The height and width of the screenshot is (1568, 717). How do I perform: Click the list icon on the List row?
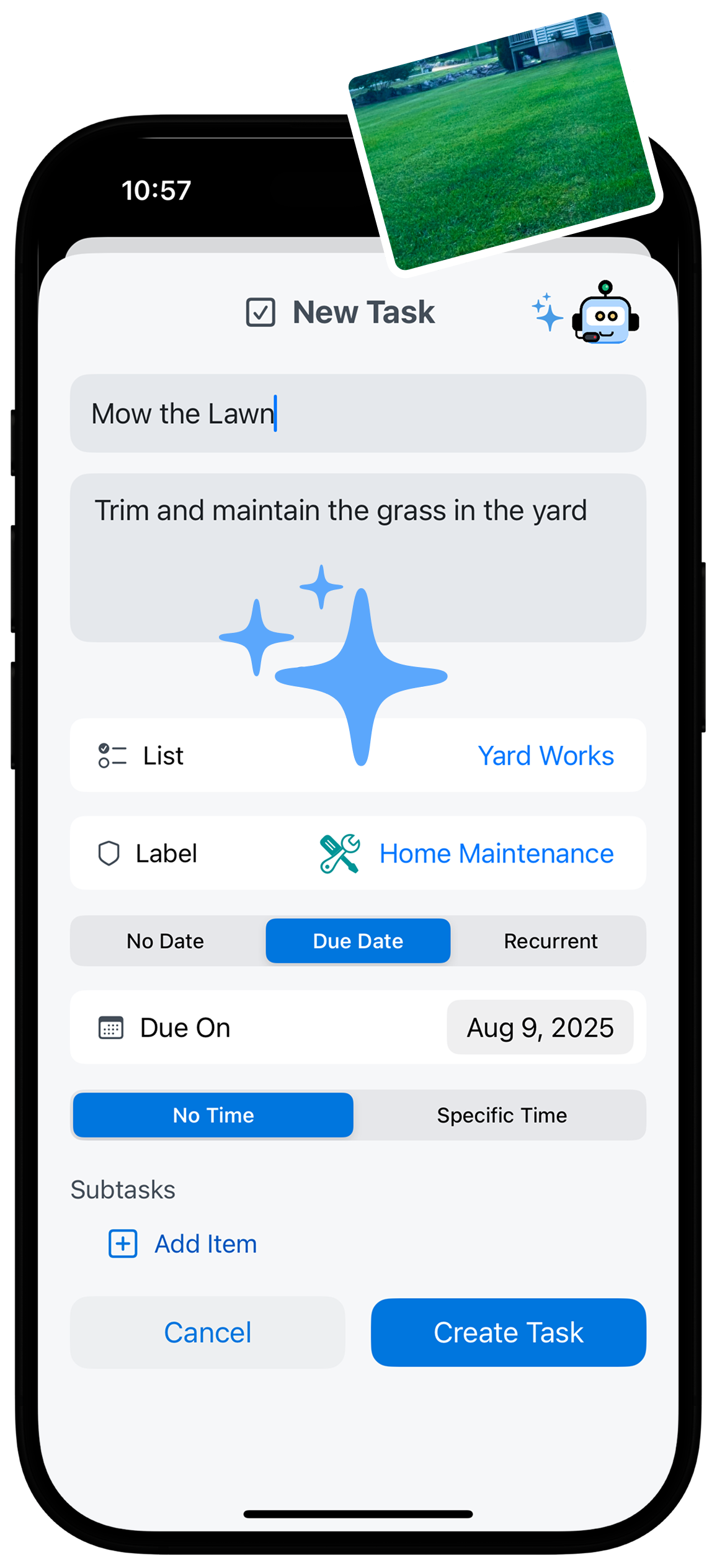tap(112, 756)
